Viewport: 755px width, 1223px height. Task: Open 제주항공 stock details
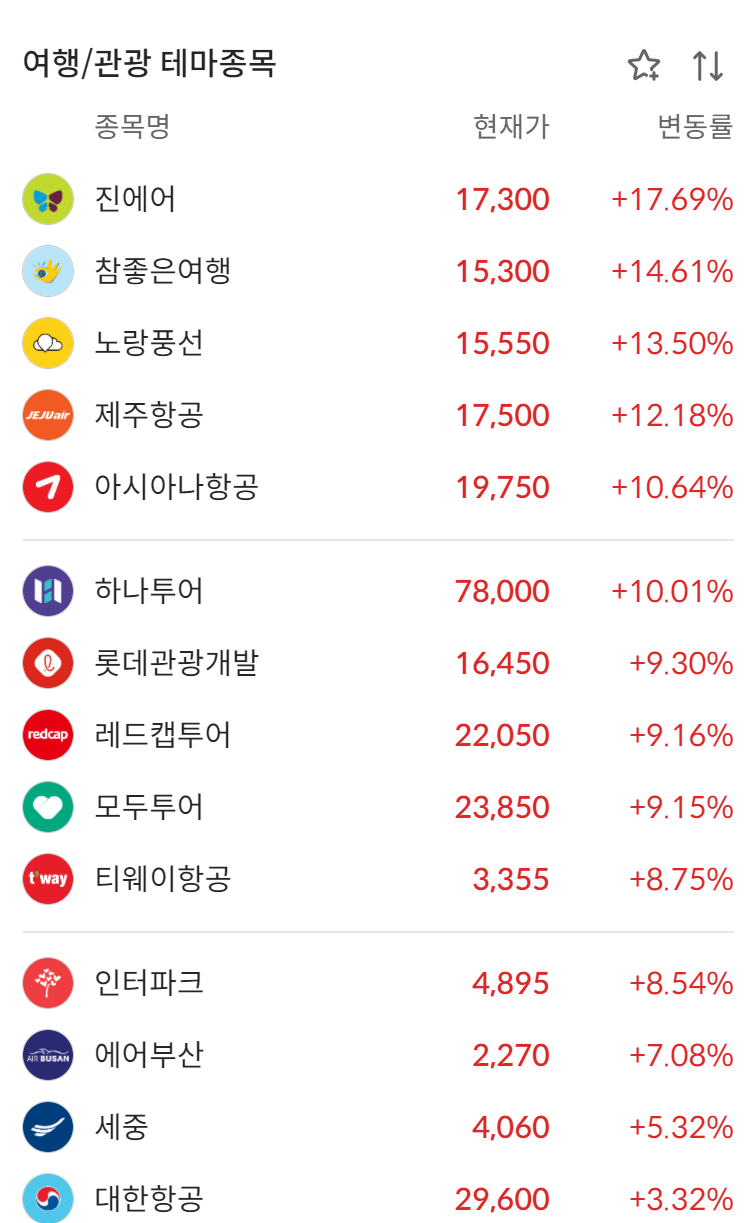click(x=378, y=415)
